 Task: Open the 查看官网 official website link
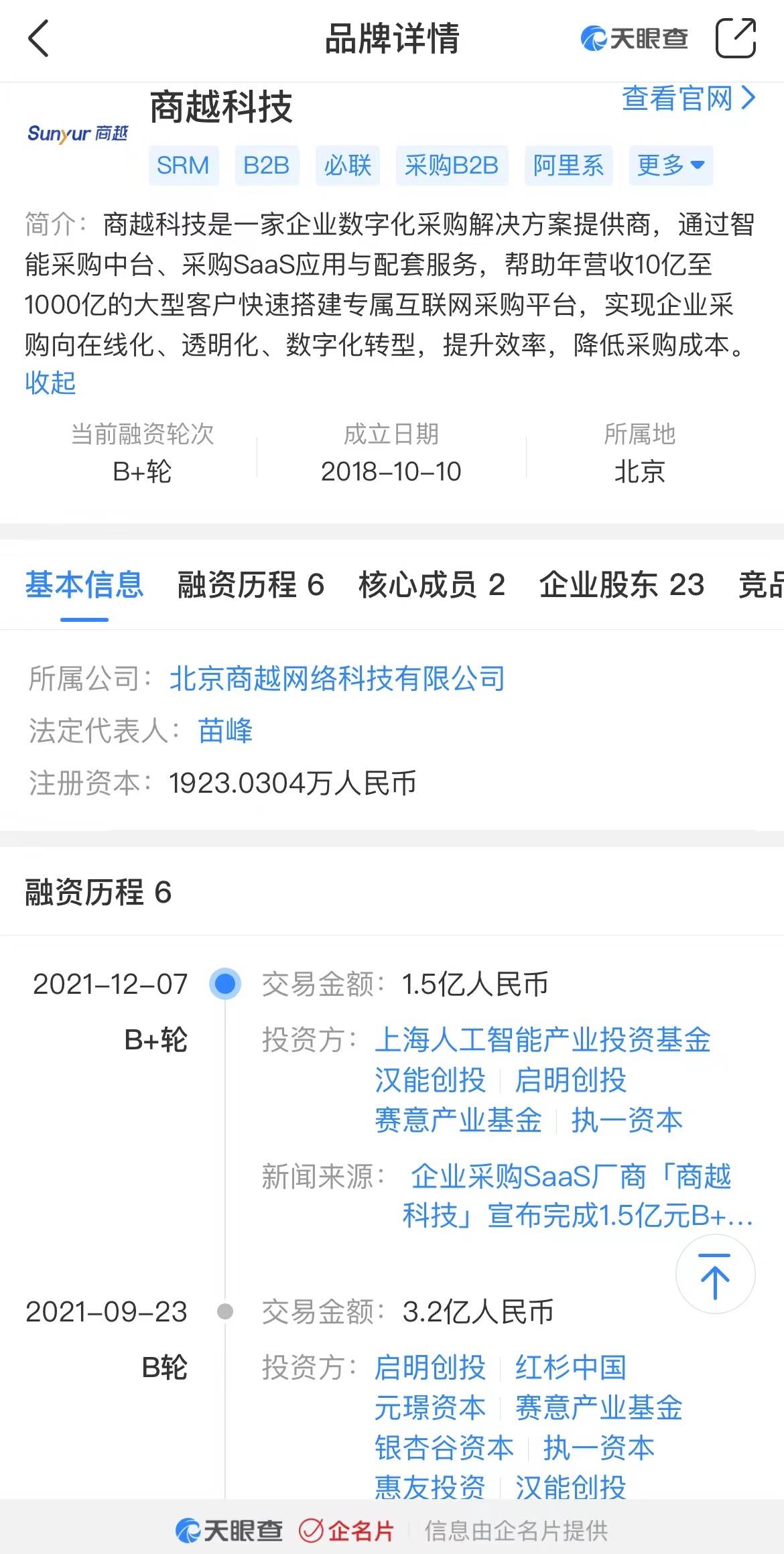688,99
